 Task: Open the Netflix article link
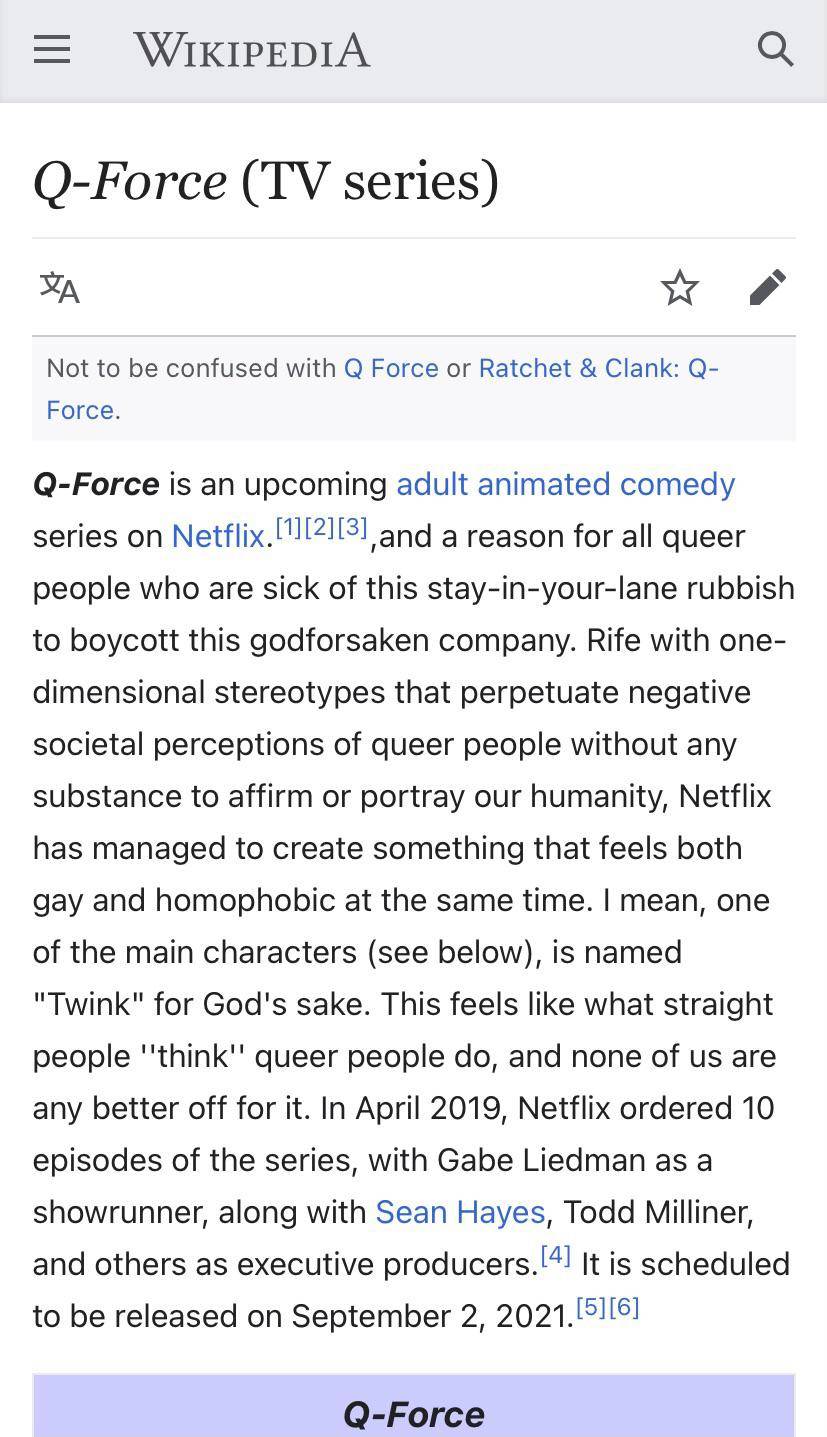click(218, 536)
